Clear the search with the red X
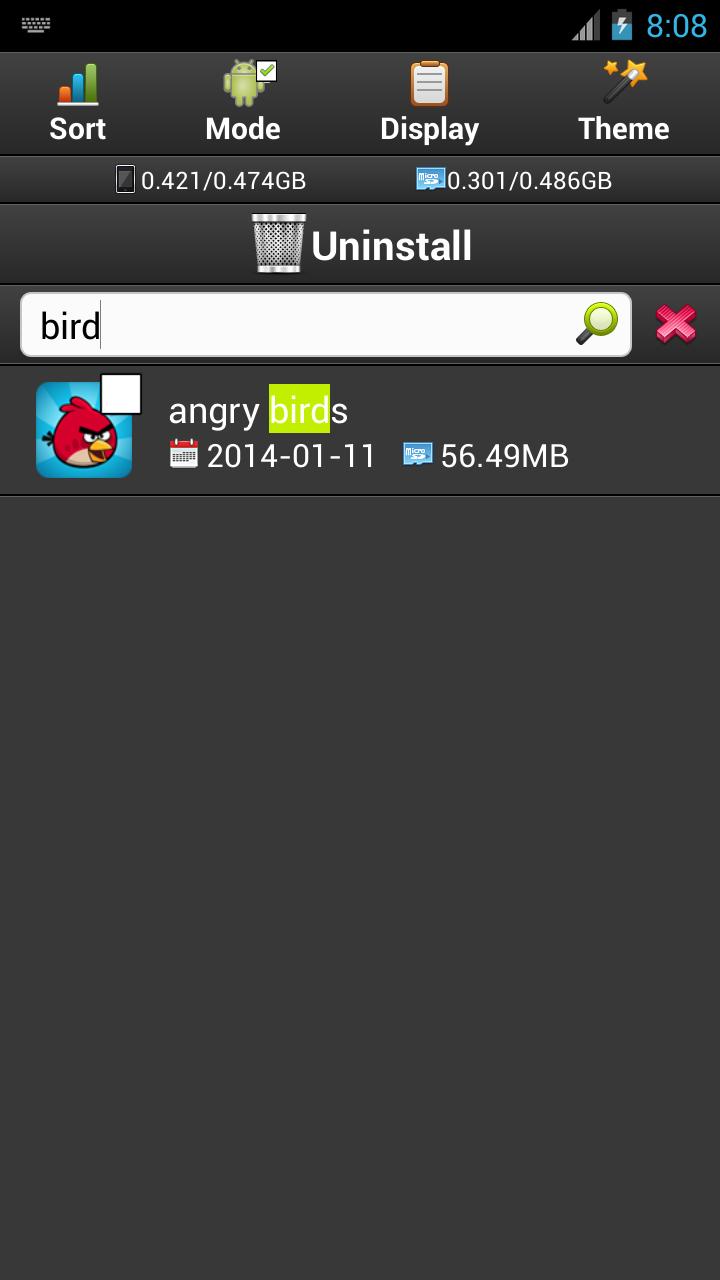The height and width of the screenshot is (1280, 720). [676, 323]
